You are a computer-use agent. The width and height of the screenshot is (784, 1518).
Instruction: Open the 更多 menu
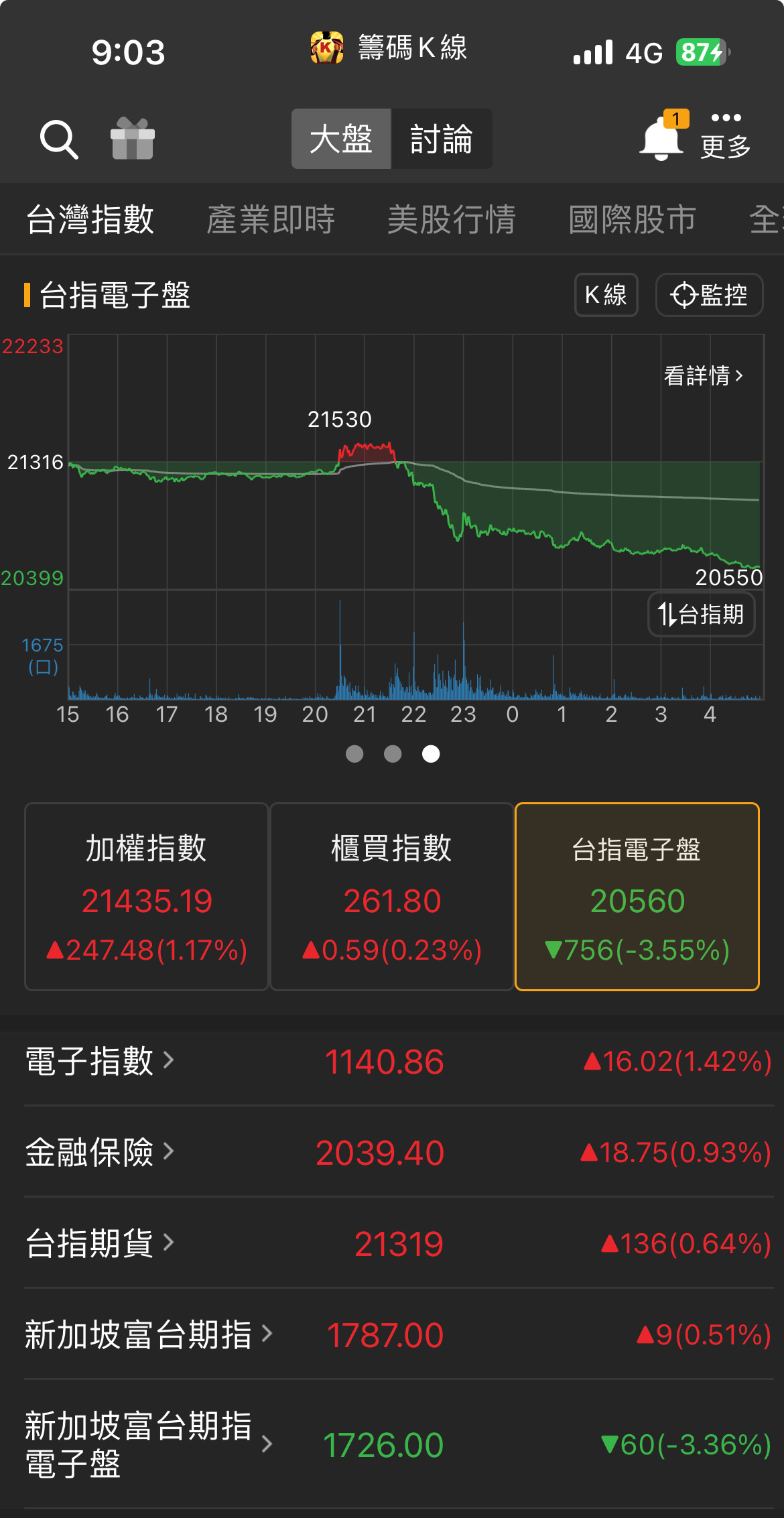[x=726, y=136]
